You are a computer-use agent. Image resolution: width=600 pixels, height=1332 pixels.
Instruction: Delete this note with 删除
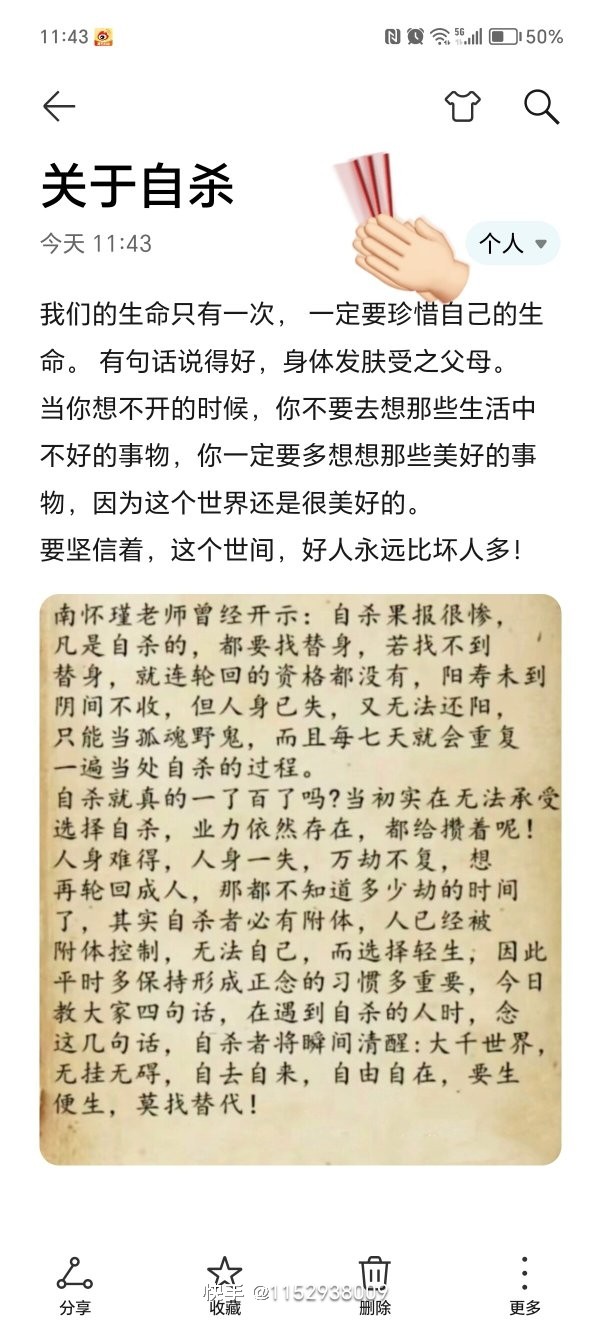(x=375, y=1285)
